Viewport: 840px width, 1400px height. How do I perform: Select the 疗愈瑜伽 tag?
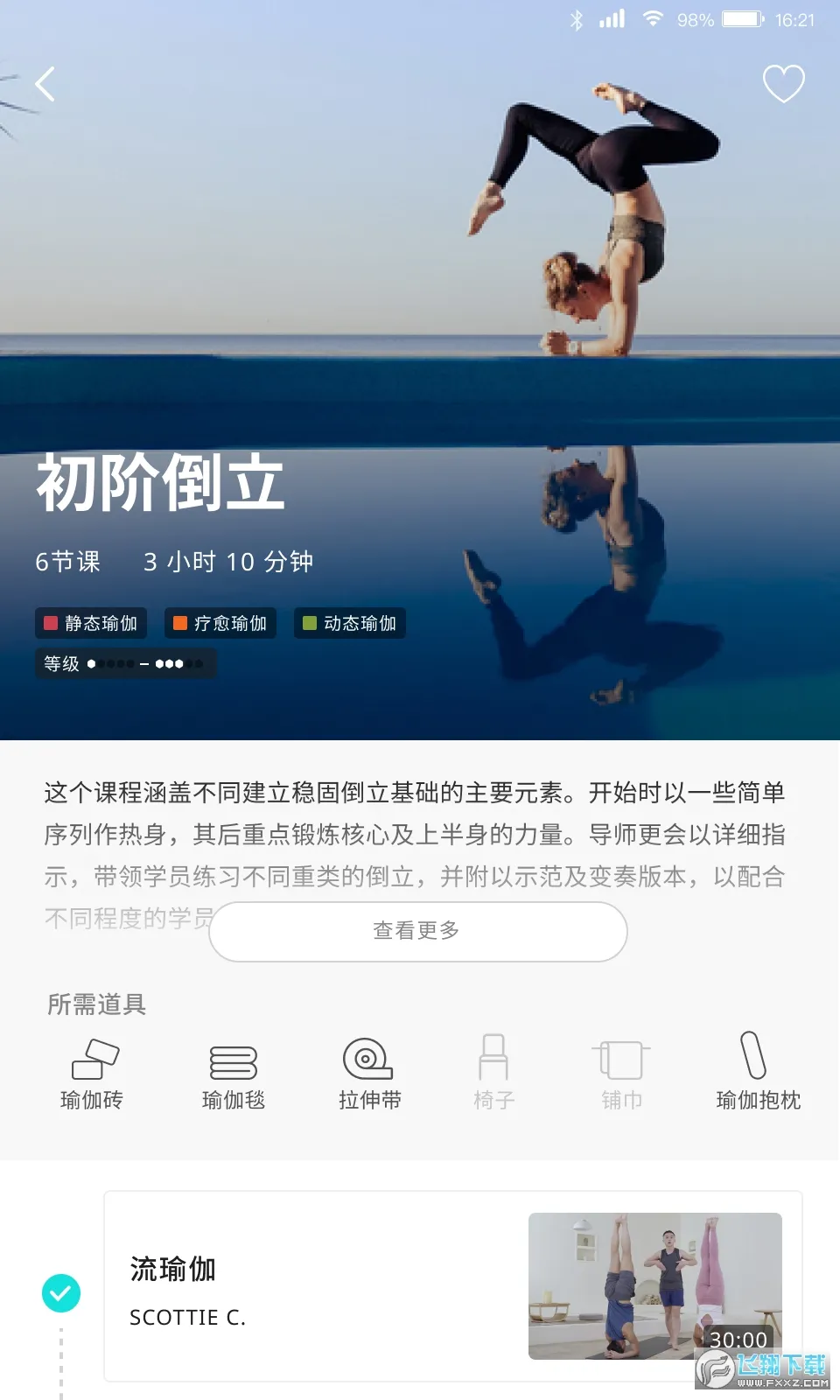[220, 623]
